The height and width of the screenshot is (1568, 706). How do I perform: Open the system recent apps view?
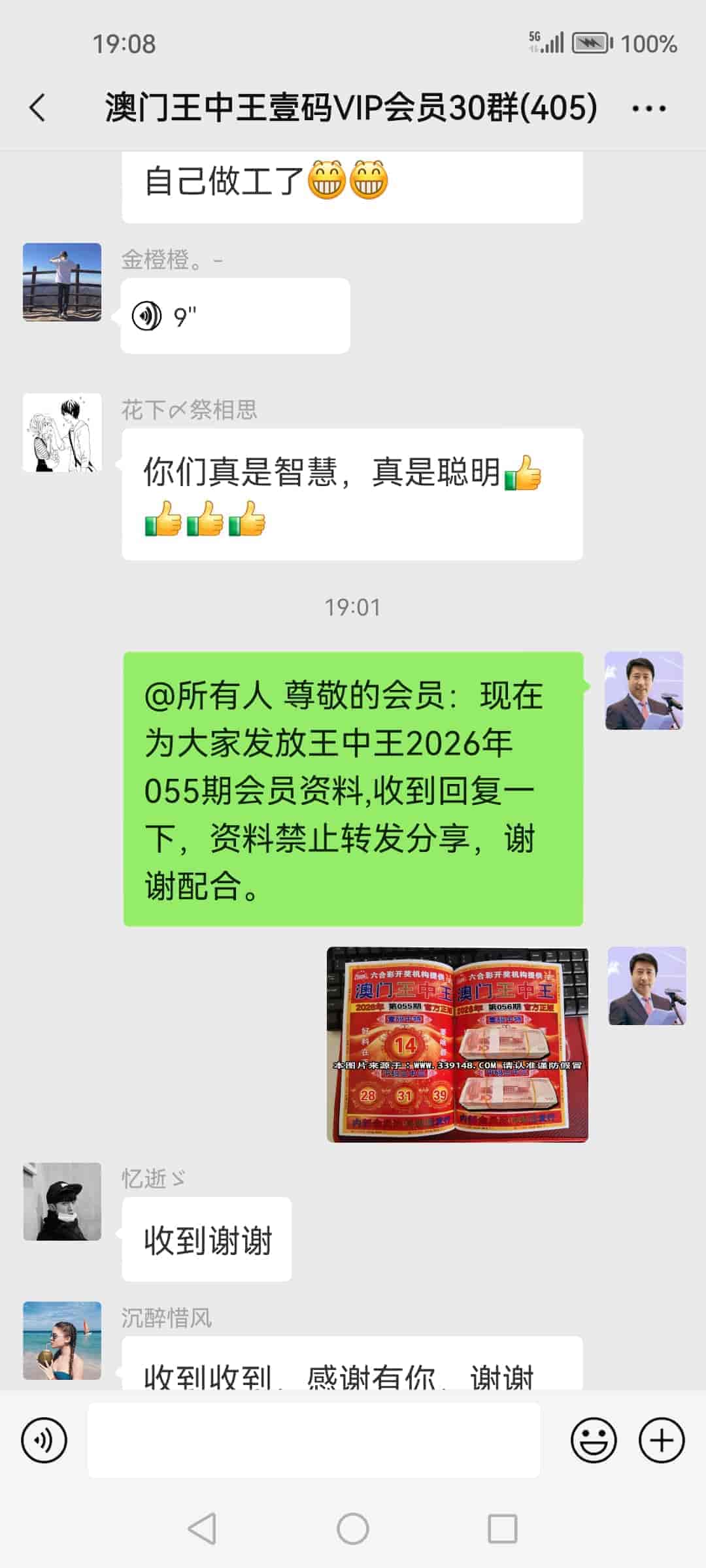coord(502,1529)
